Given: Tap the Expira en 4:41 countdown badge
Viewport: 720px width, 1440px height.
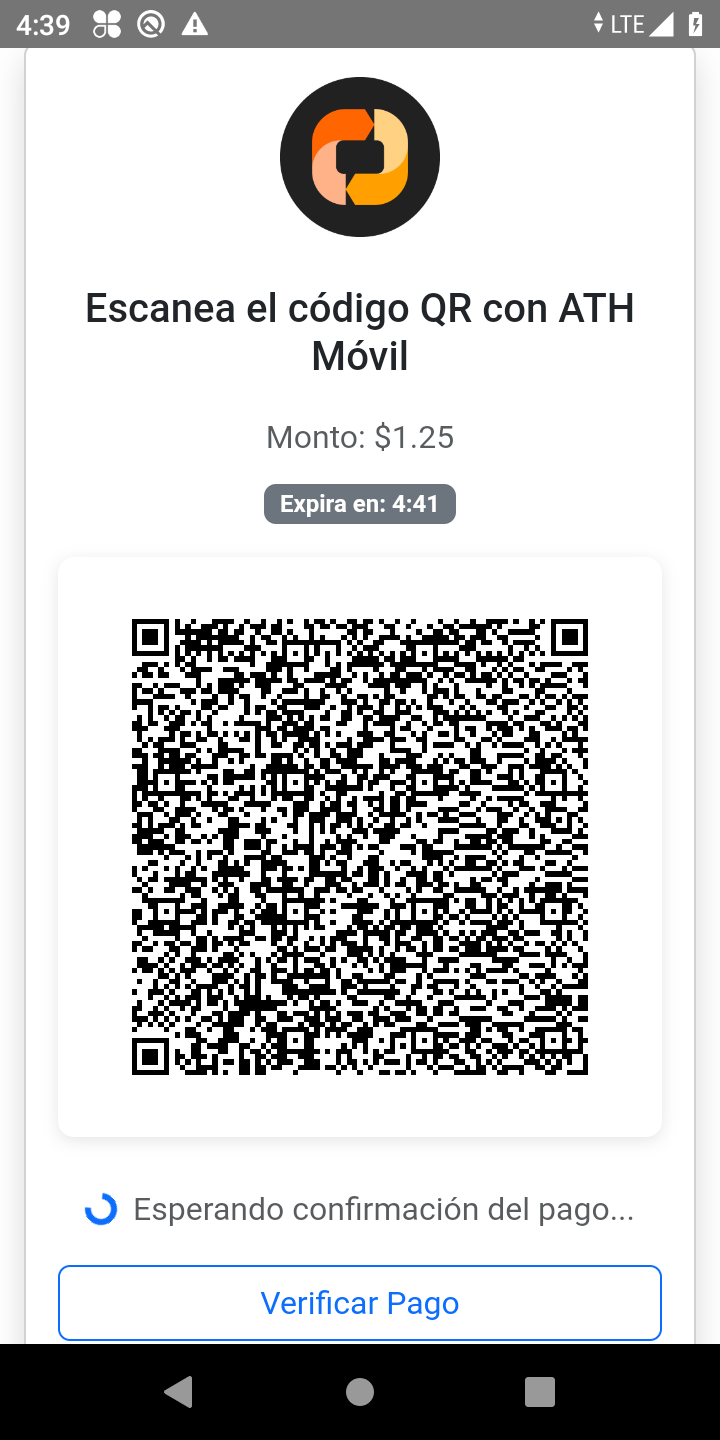Looking at the screenshot, I should coord(359,503).
